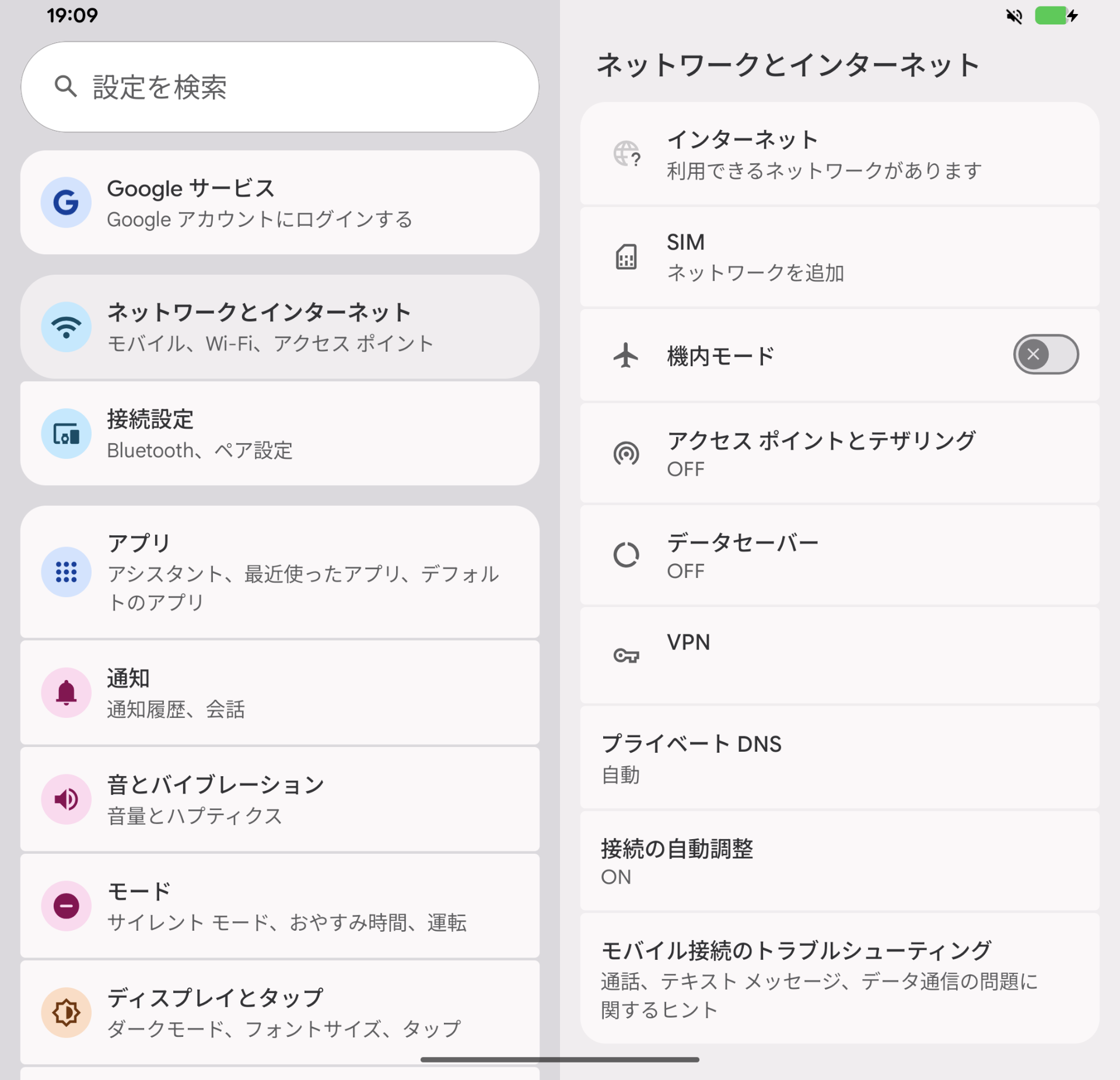Open データセーバー settings
The width and height of the screenshot is (1120, 1080).
840,556
